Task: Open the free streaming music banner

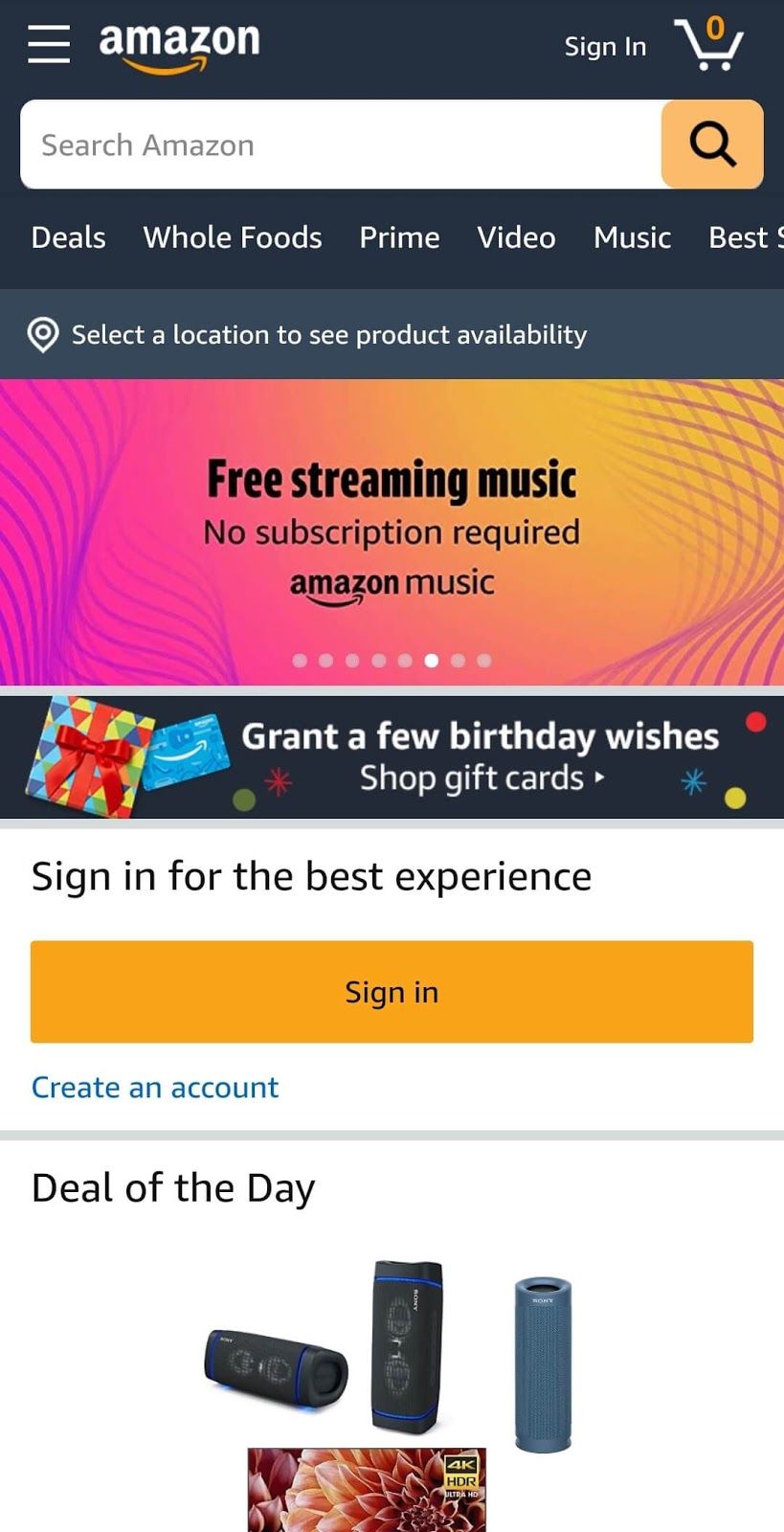Action: 392,531
